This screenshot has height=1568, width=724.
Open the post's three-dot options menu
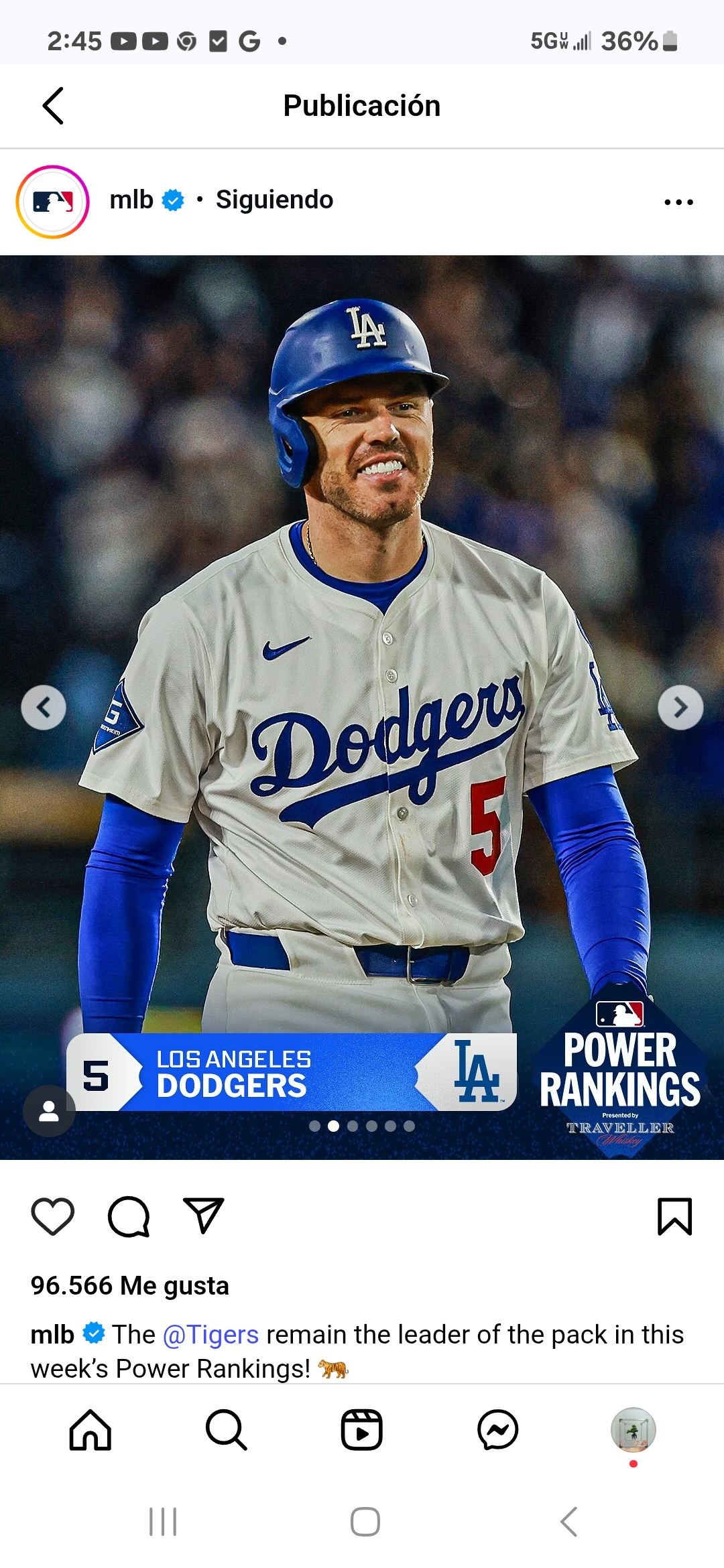678,202
